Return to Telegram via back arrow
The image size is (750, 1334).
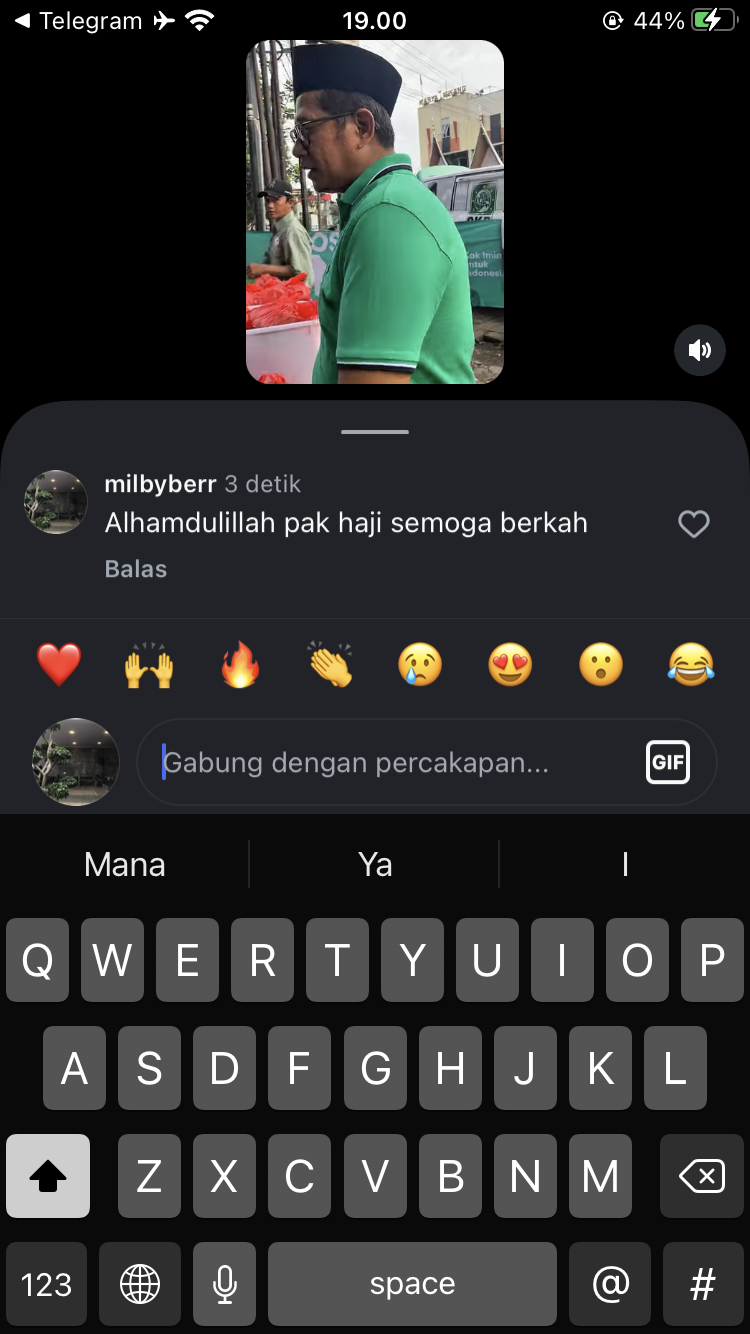tap(80, 20)
